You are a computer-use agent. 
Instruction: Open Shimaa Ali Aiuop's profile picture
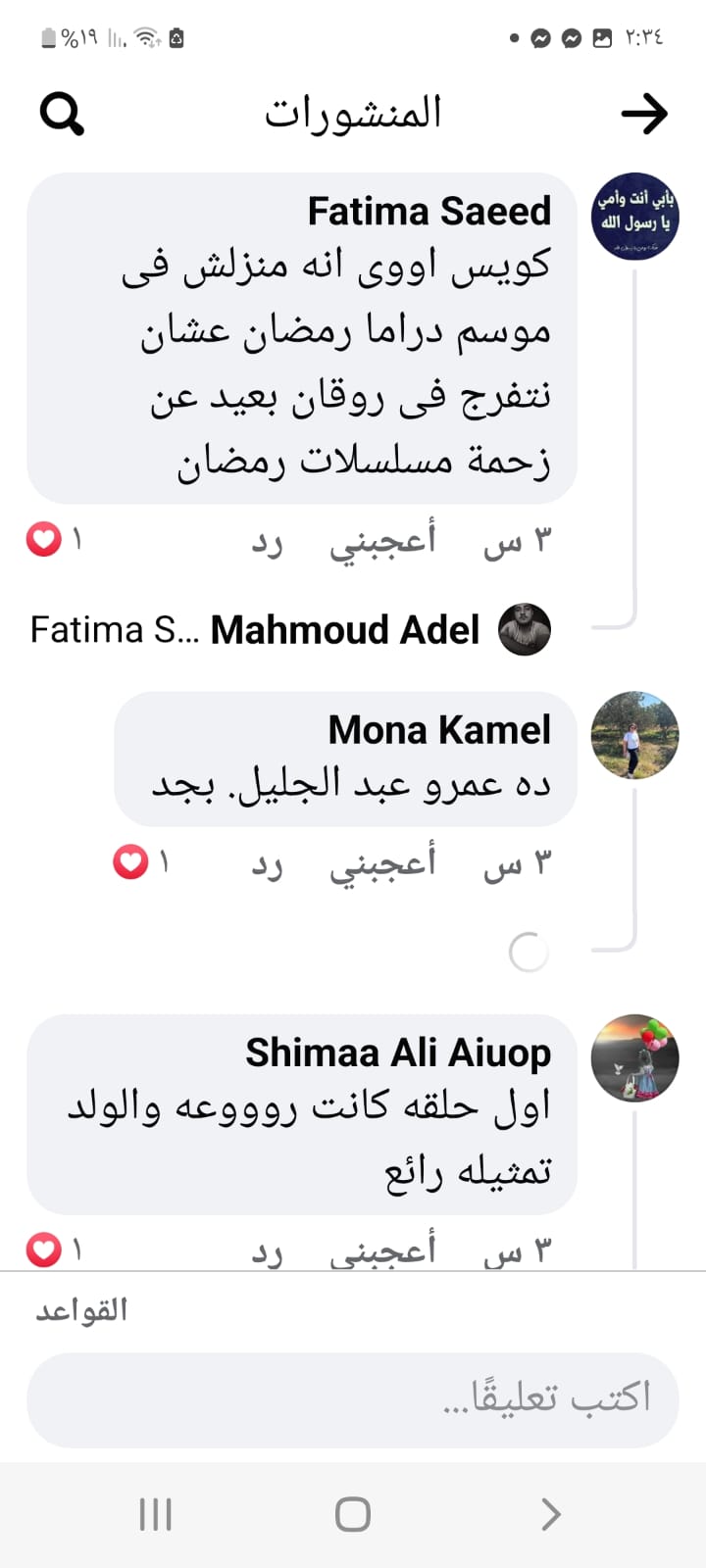click(634, 1057)
